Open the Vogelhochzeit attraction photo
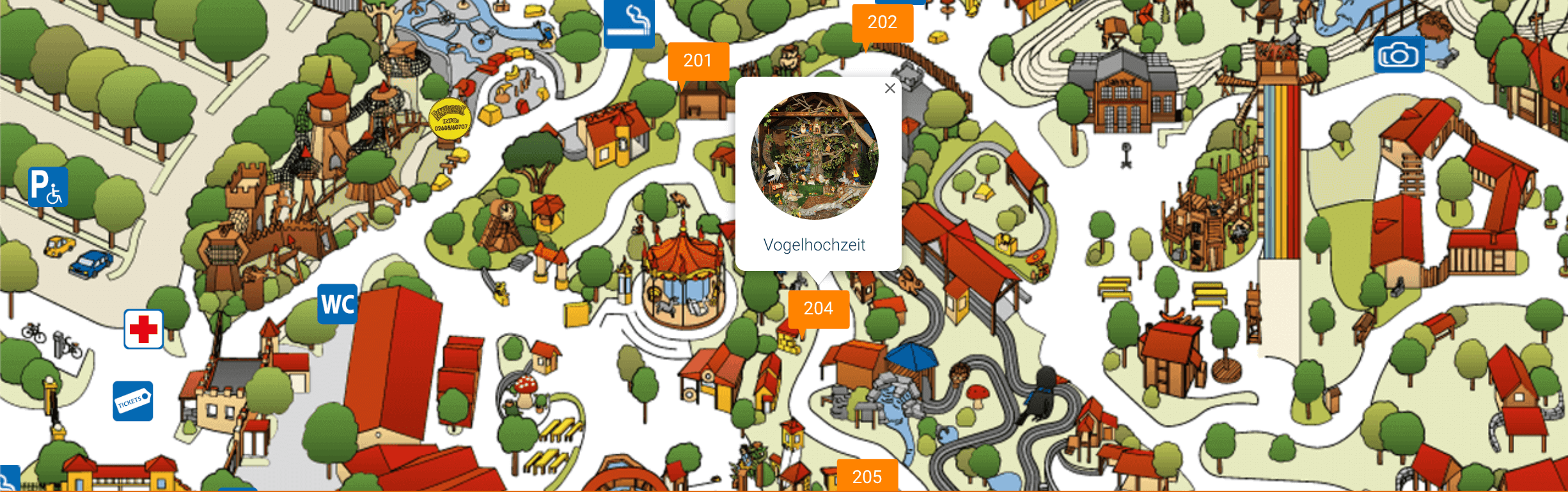 pyautogui.click(x=815, y=156)
